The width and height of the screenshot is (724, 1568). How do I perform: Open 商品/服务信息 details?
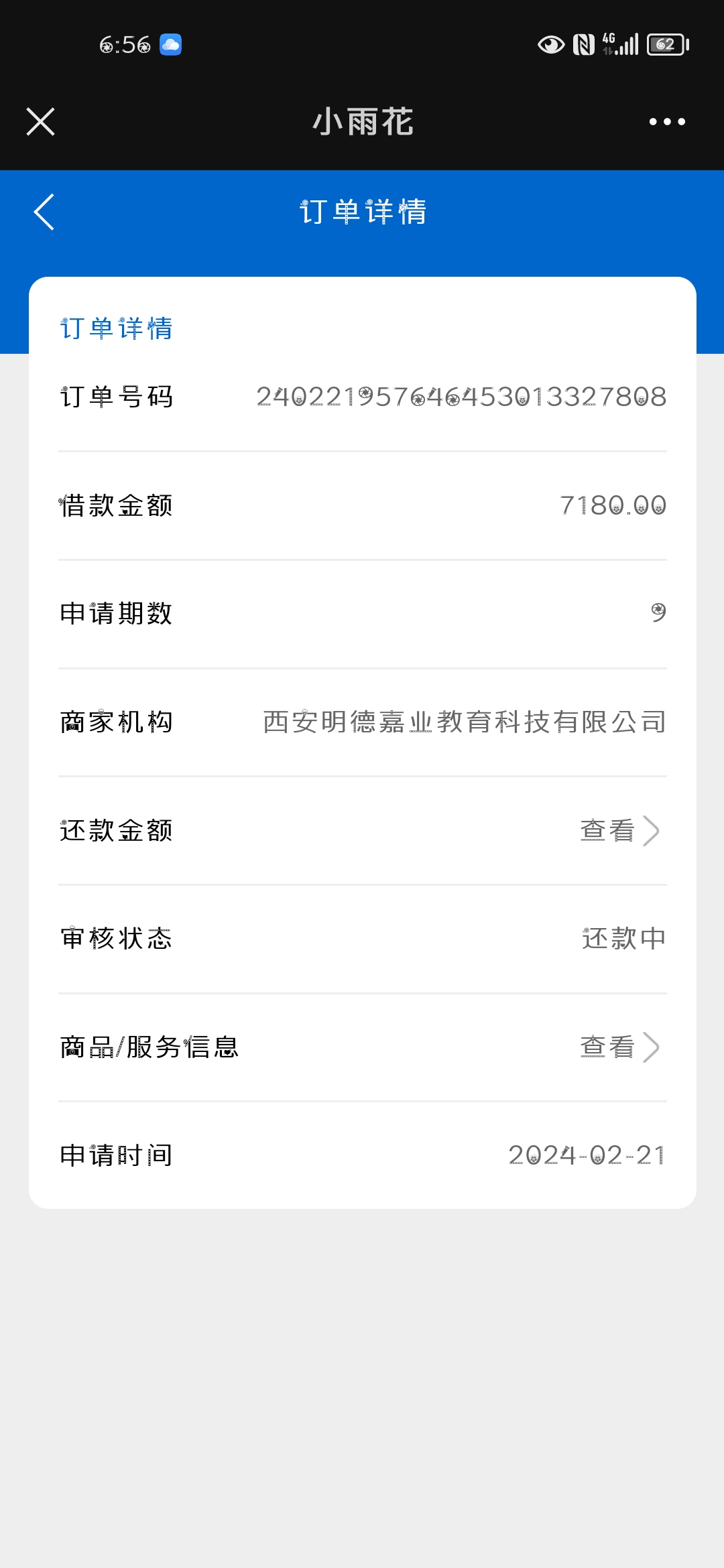click(x=619, y=1047)
